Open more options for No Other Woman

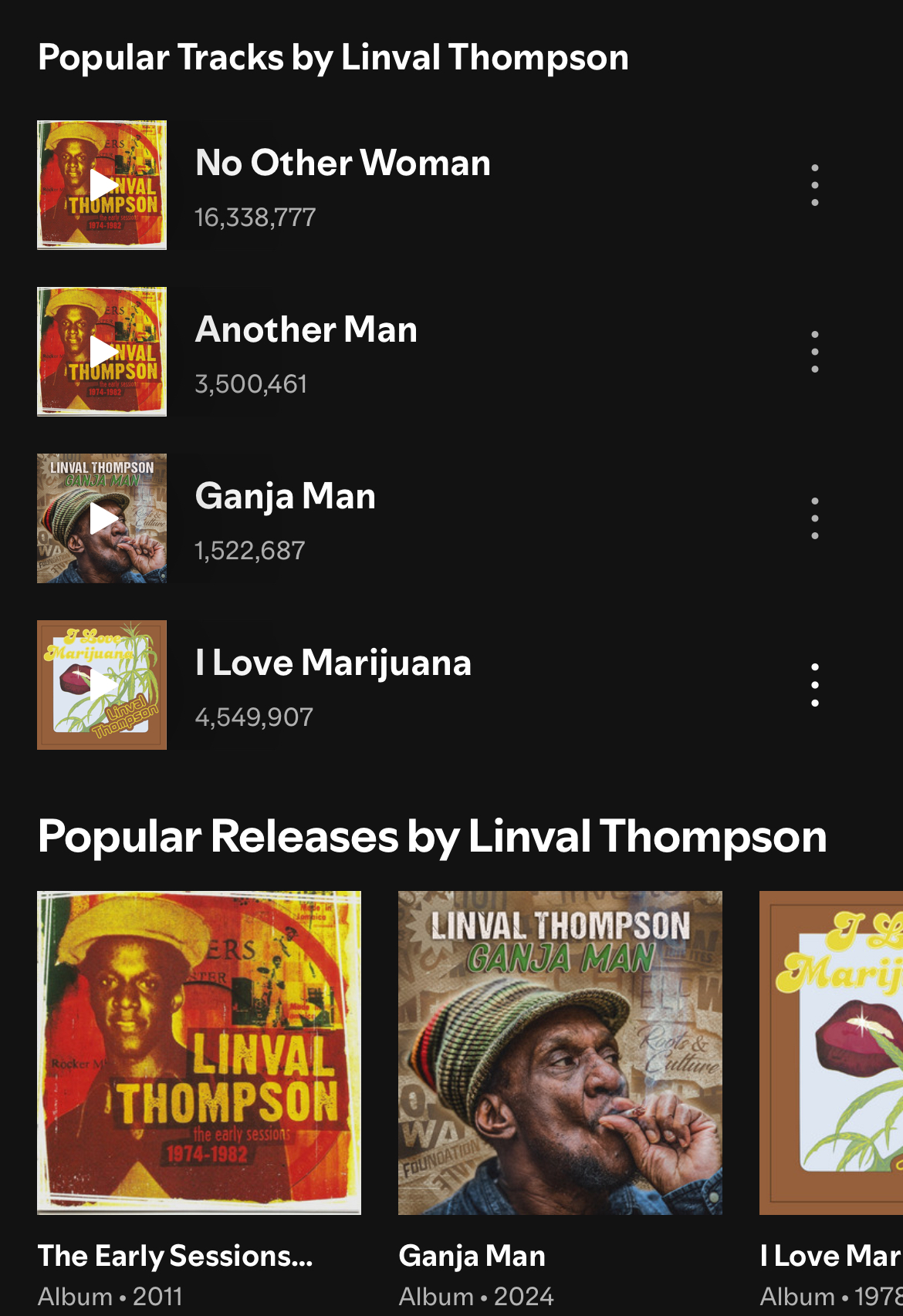coord(814,185)
